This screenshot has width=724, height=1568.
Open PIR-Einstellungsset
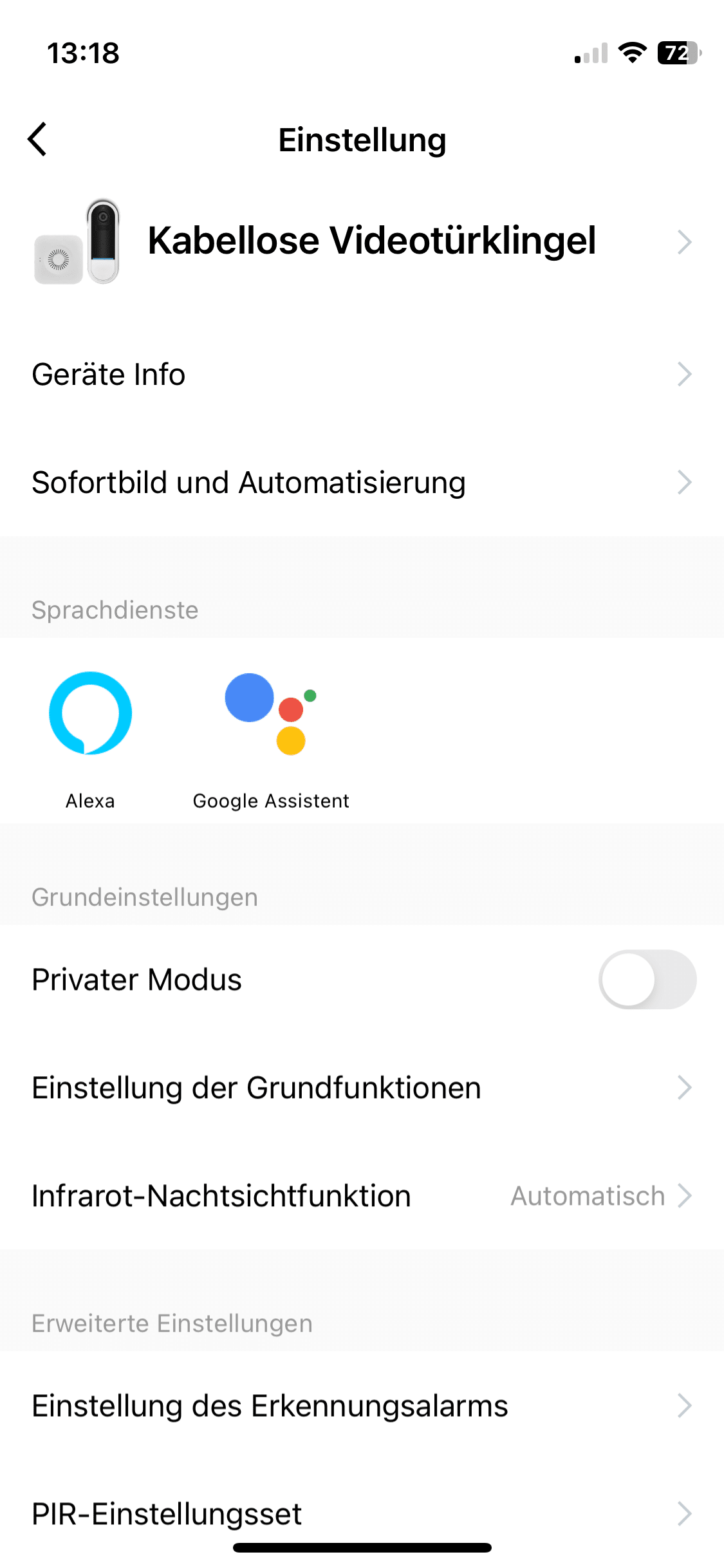tap(362, 1513)
